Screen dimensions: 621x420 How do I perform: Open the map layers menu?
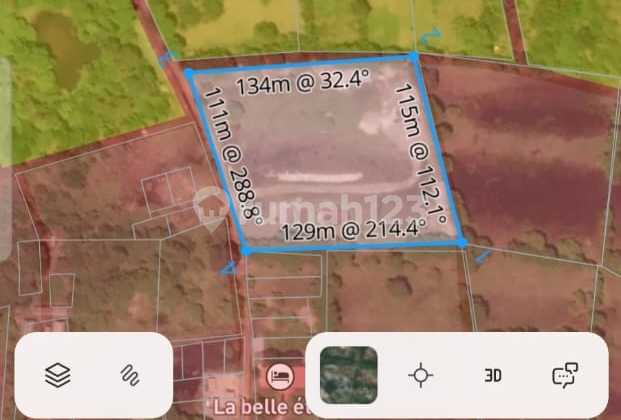58,375
